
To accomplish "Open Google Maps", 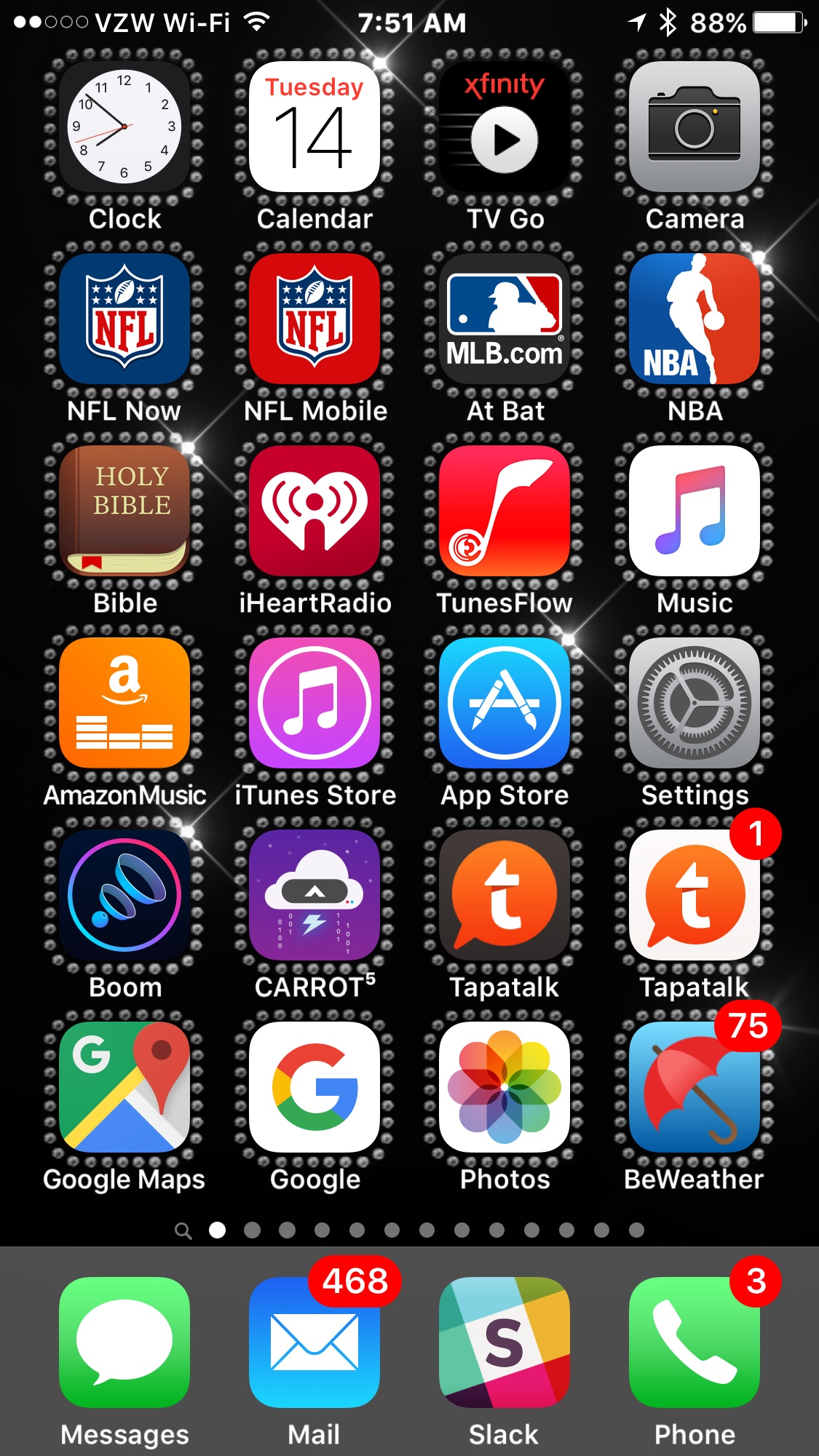I will pyautogui.click(x=124, y=1087).
